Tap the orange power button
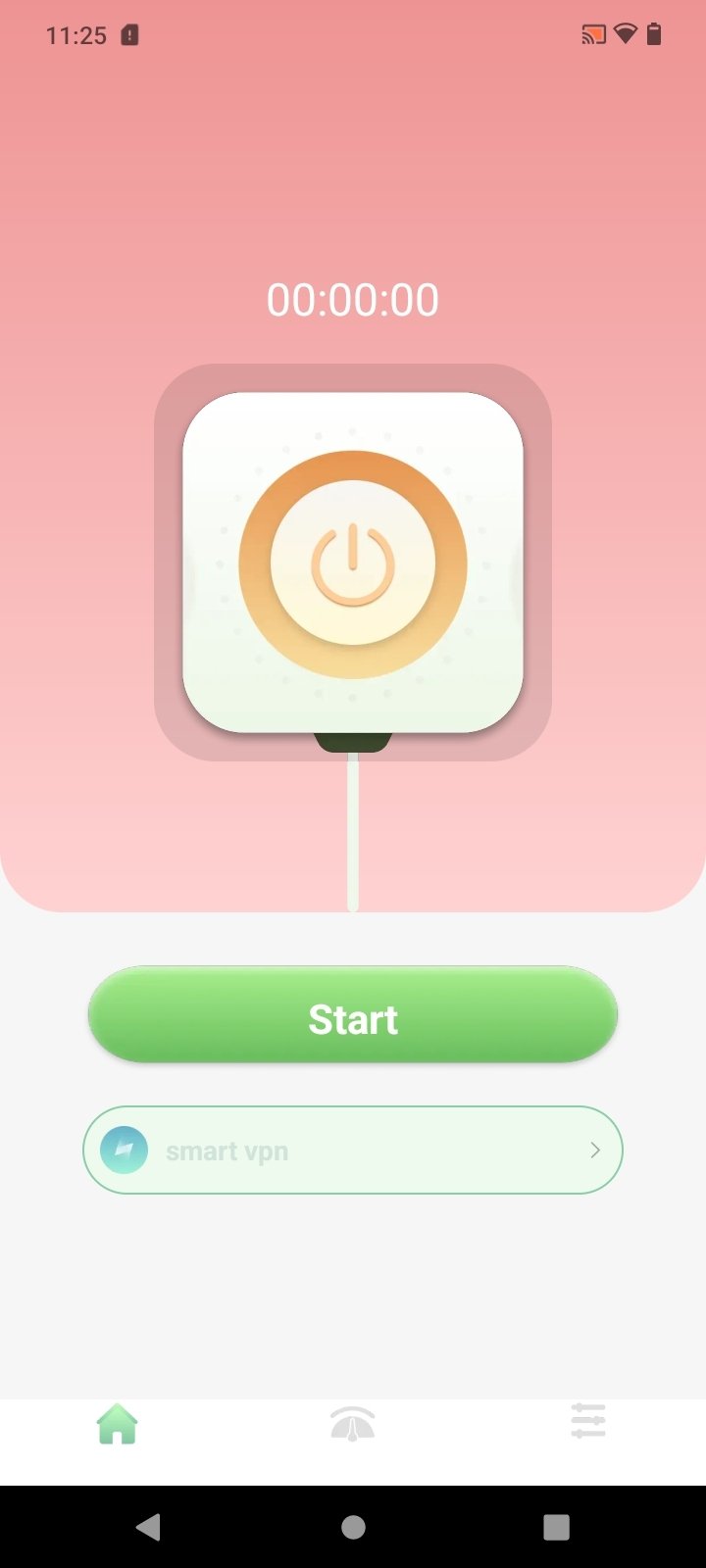This screenshot has height=1568, width=706. point(353,564)
